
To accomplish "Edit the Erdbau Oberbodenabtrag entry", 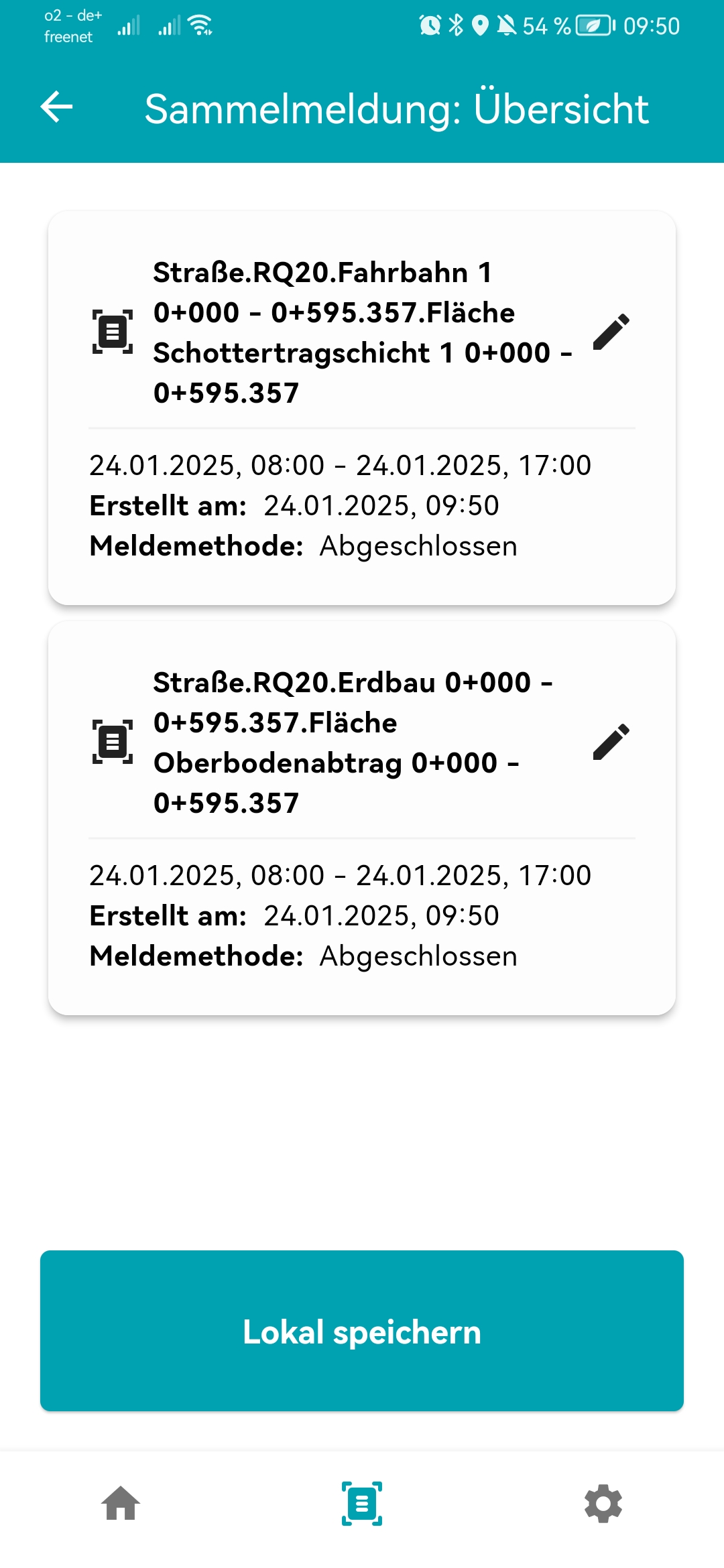I will (611, 742).
